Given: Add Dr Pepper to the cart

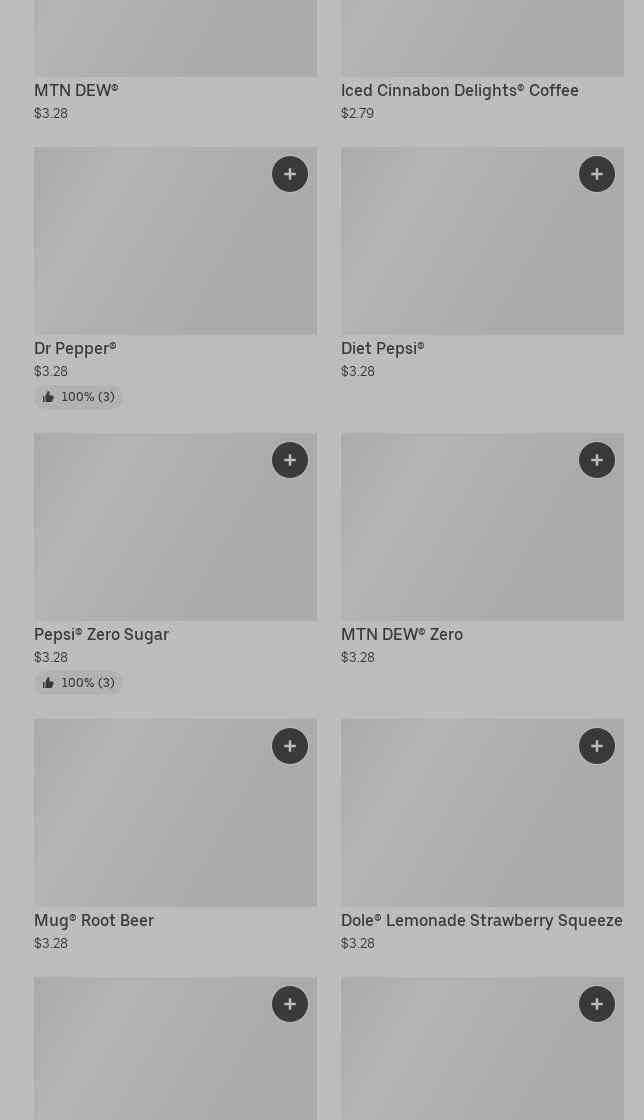Looking at the screenshot, I should 290,174.
